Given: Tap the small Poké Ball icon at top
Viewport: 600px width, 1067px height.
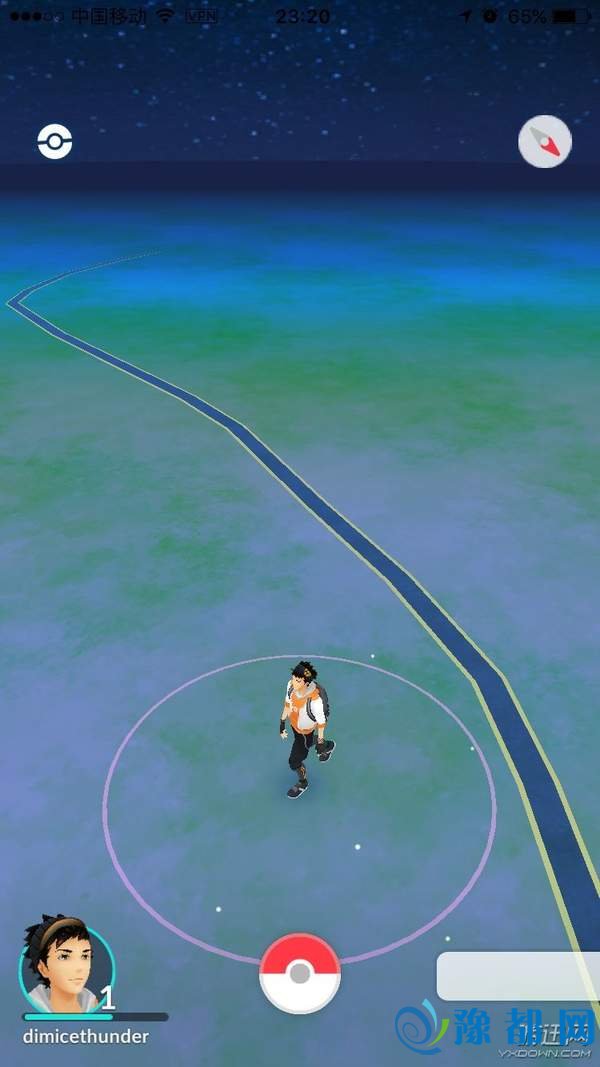Looking at the screenshot, I should point(55,142).
